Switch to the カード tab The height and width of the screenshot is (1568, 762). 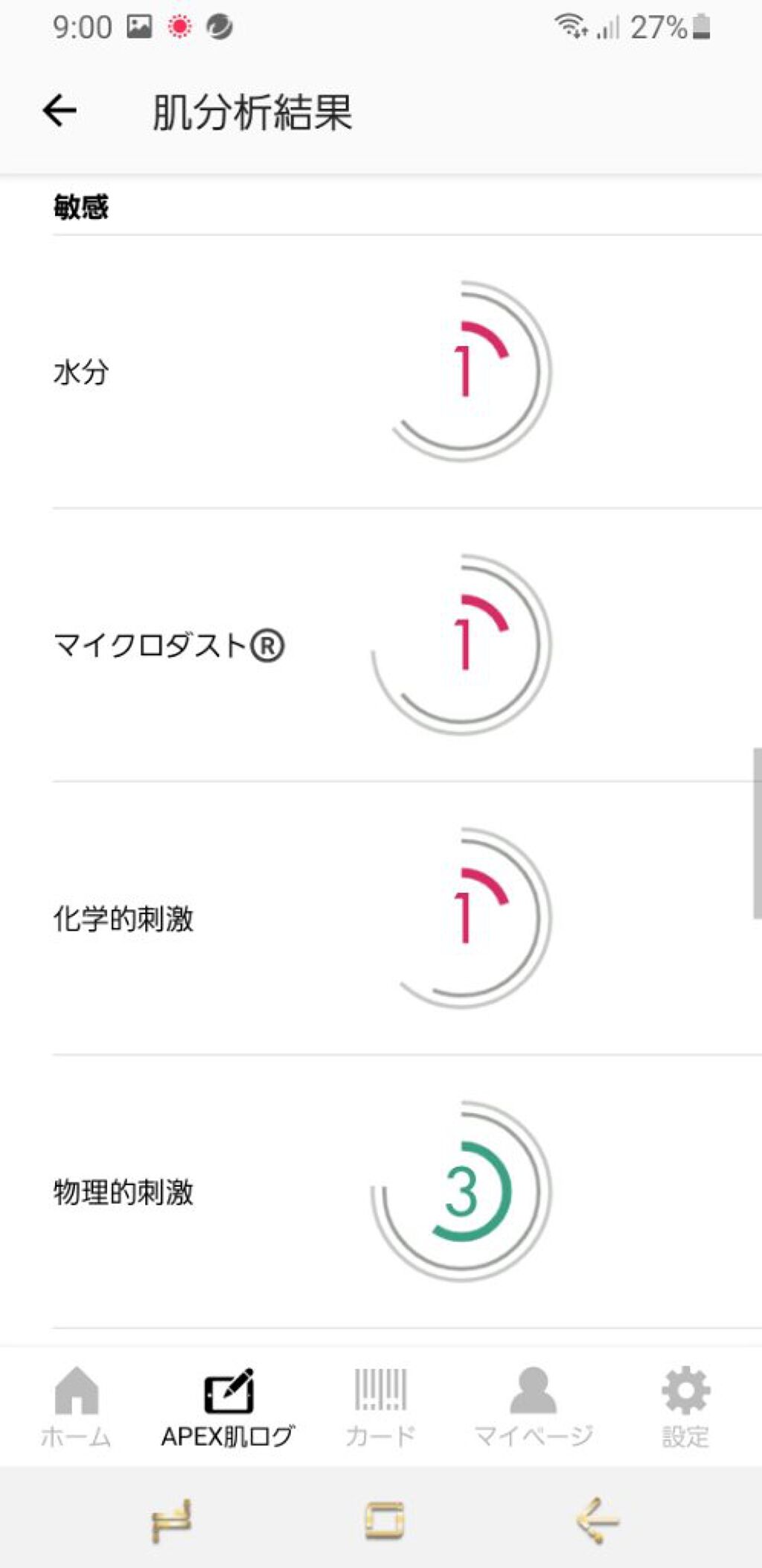pos(380,1406)
